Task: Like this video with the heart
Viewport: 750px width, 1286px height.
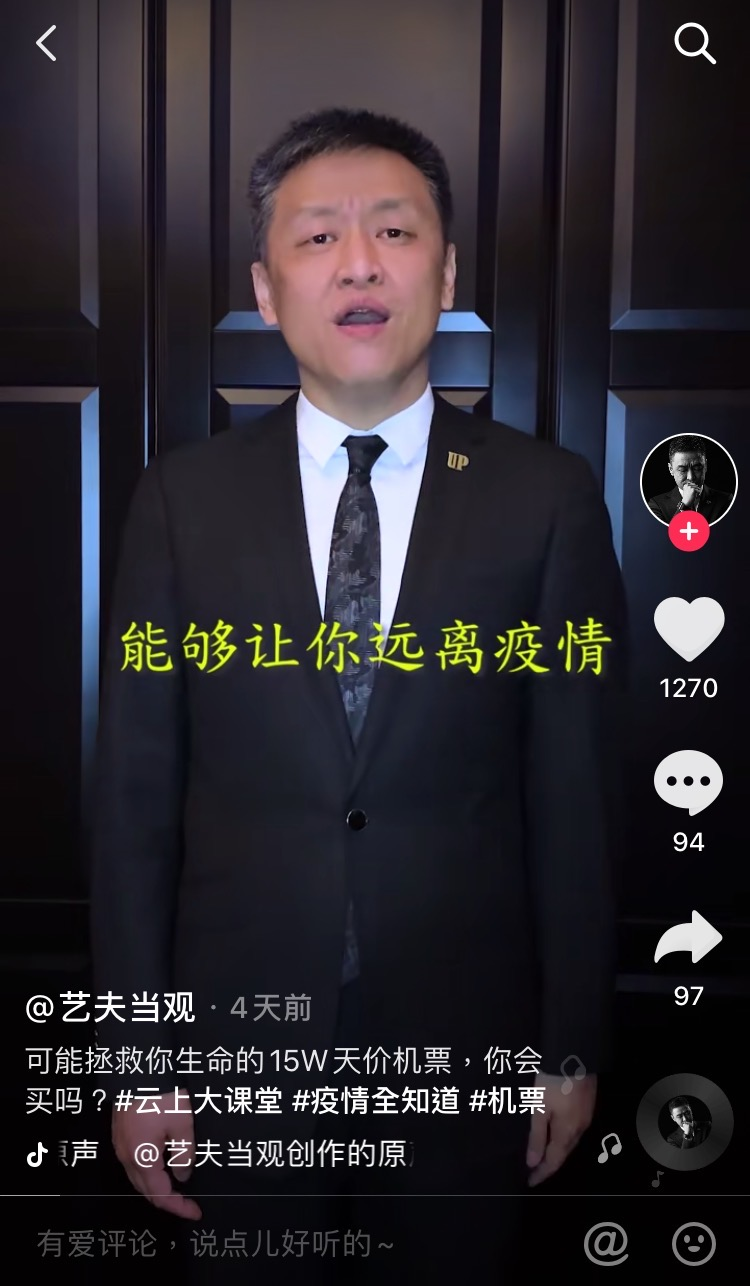Action: 688,630
